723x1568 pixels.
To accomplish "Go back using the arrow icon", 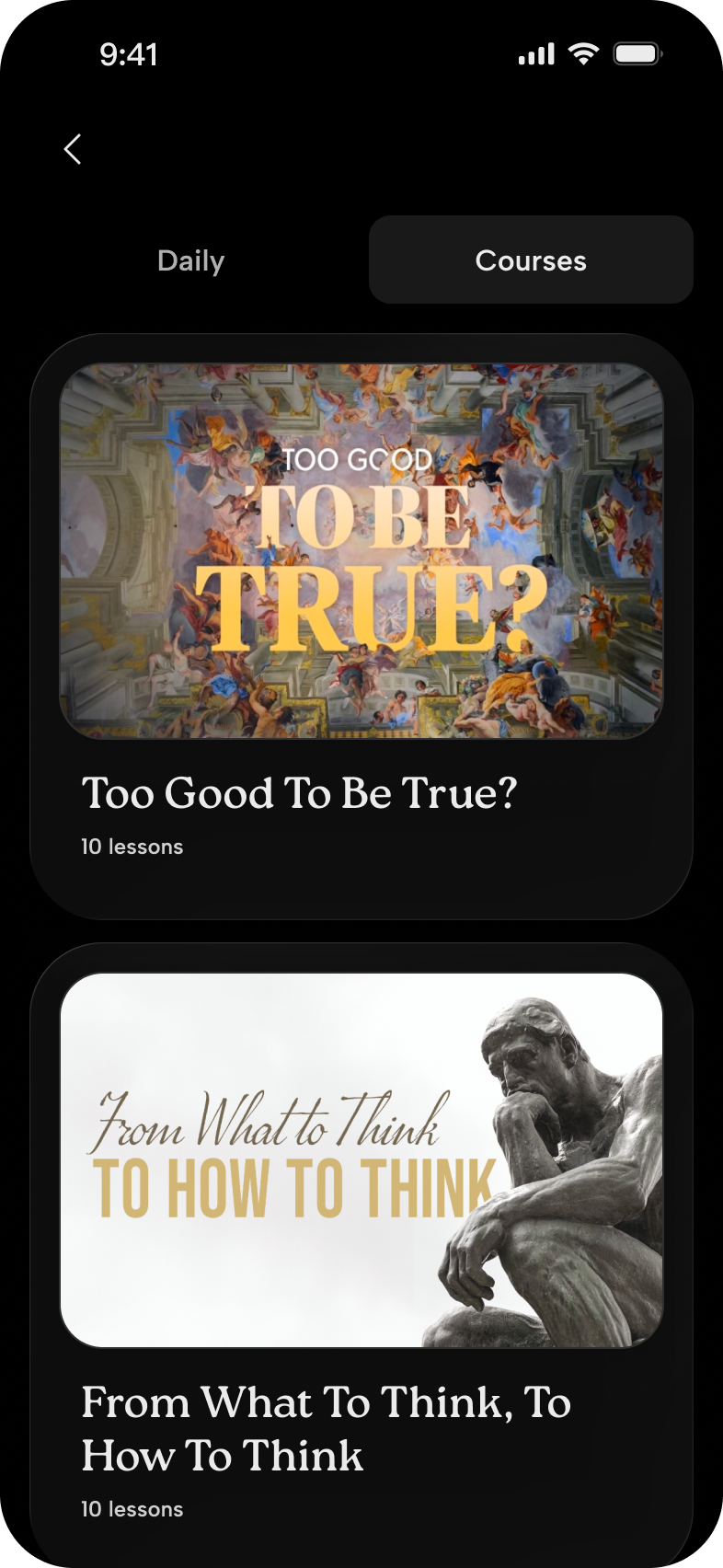I will [x=73, y=149].
